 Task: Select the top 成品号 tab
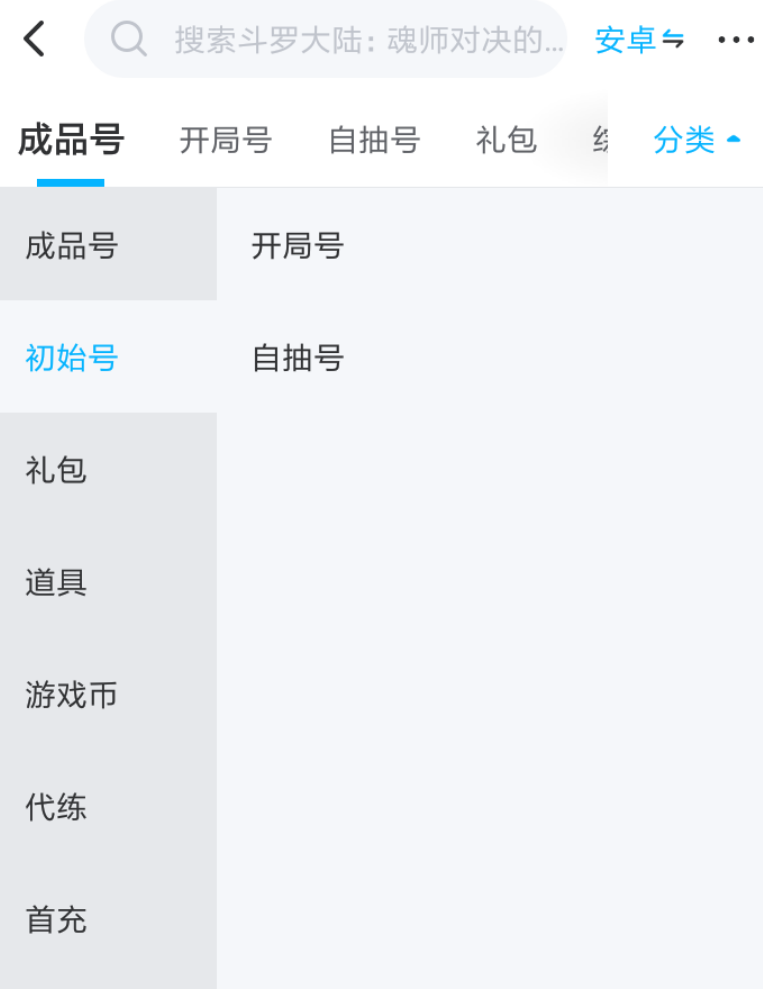pyautogui.click(x=71, y=141)
